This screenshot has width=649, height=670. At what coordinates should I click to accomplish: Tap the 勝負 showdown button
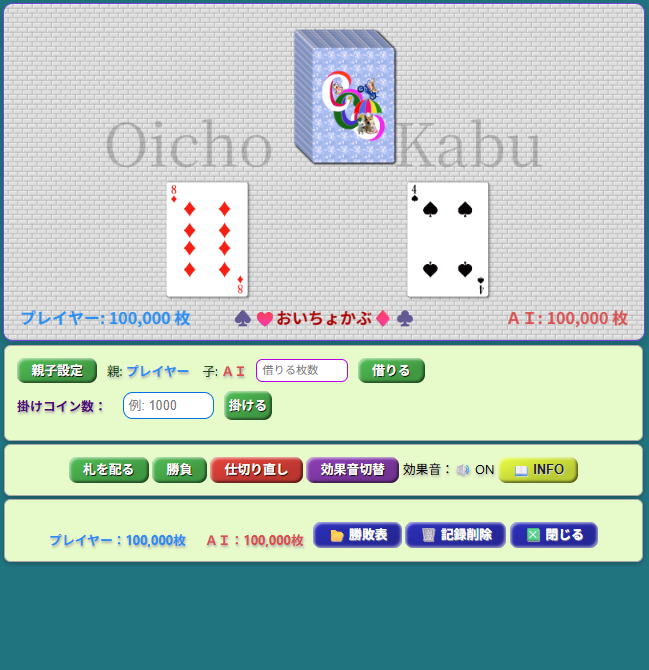tap(179, 470)
